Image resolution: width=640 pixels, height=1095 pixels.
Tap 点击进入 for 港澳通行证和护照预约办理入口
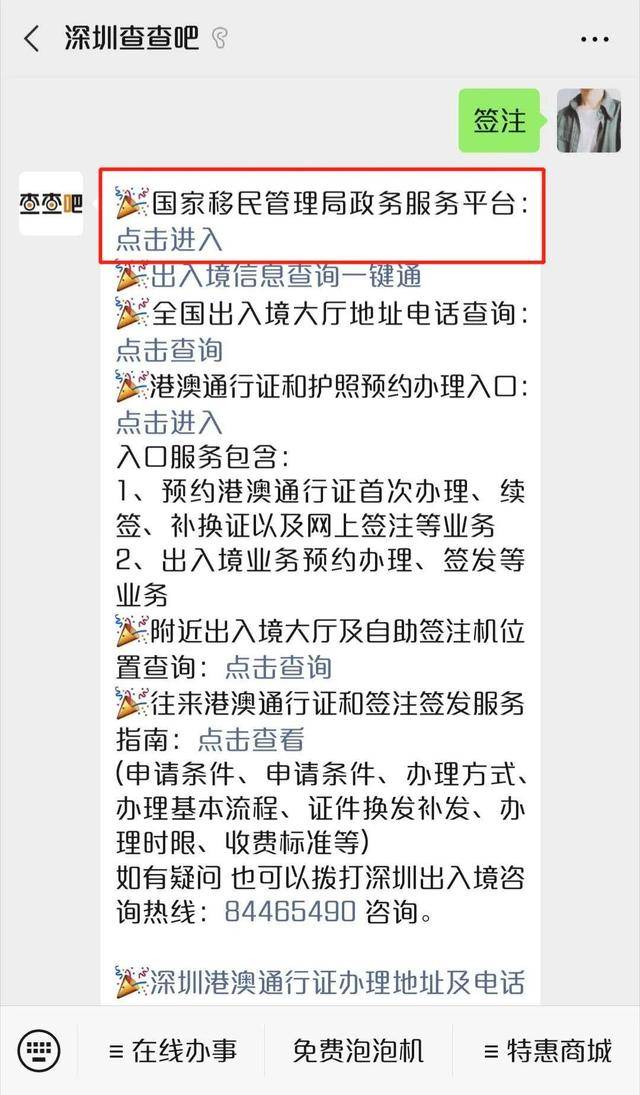click(169, 422)
